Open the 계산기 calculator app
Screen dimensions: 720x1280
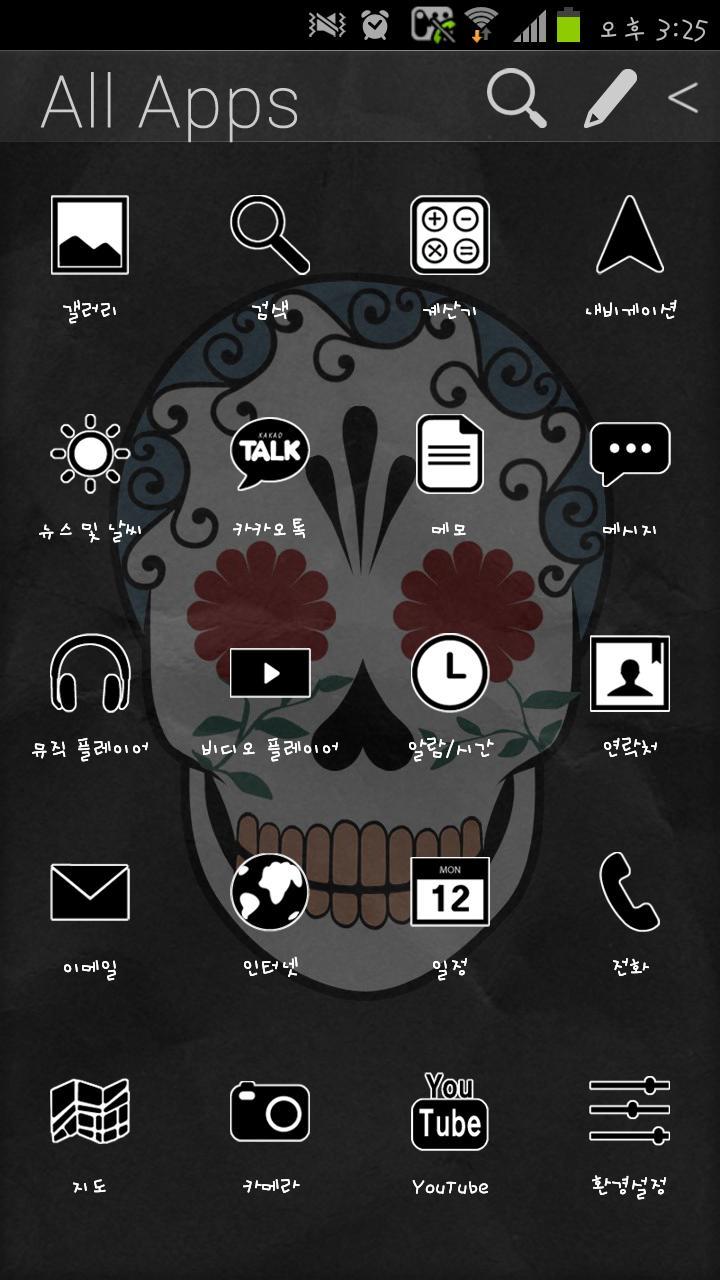click(450, 236)
